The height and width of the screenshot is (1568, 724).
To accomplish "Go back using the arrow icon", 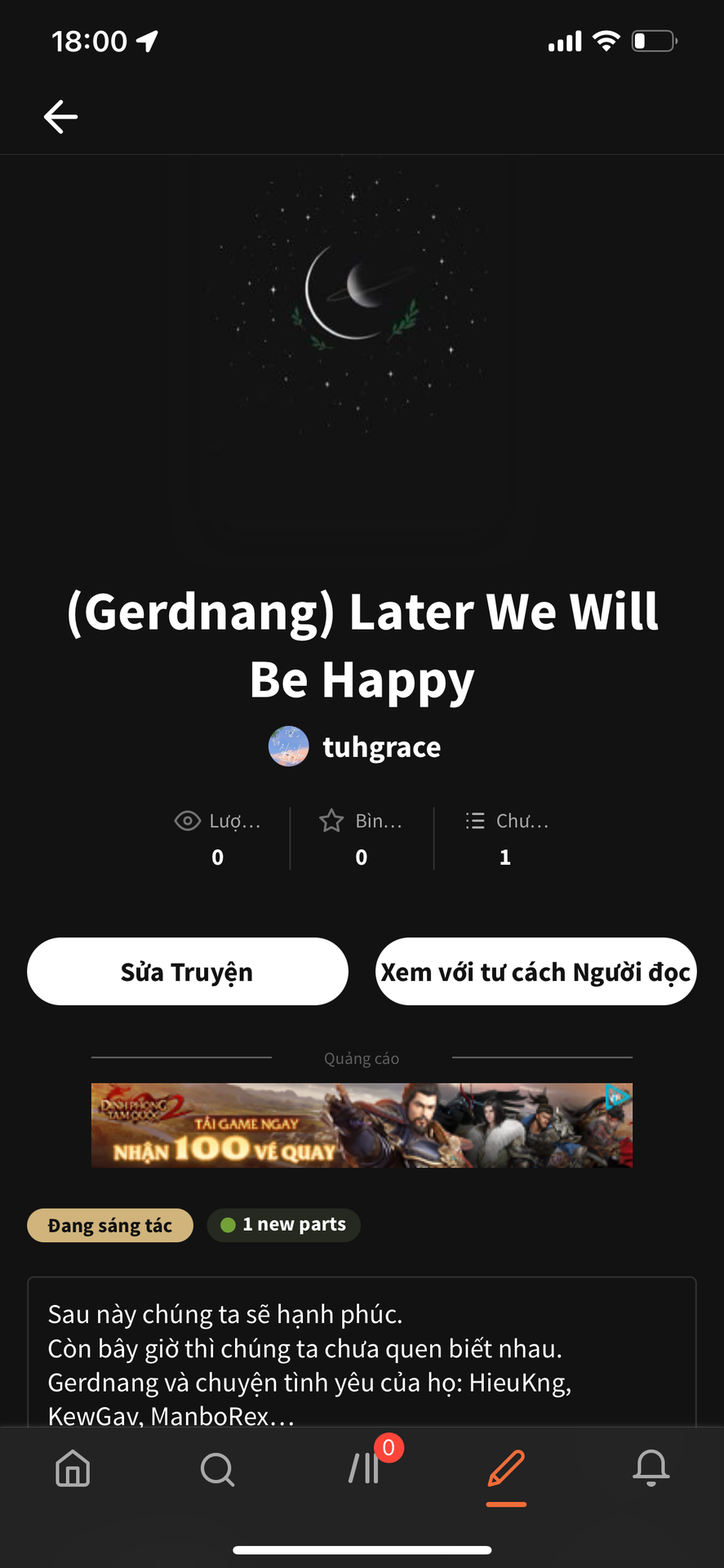I will pyautogui.click(x=60, y=117).
